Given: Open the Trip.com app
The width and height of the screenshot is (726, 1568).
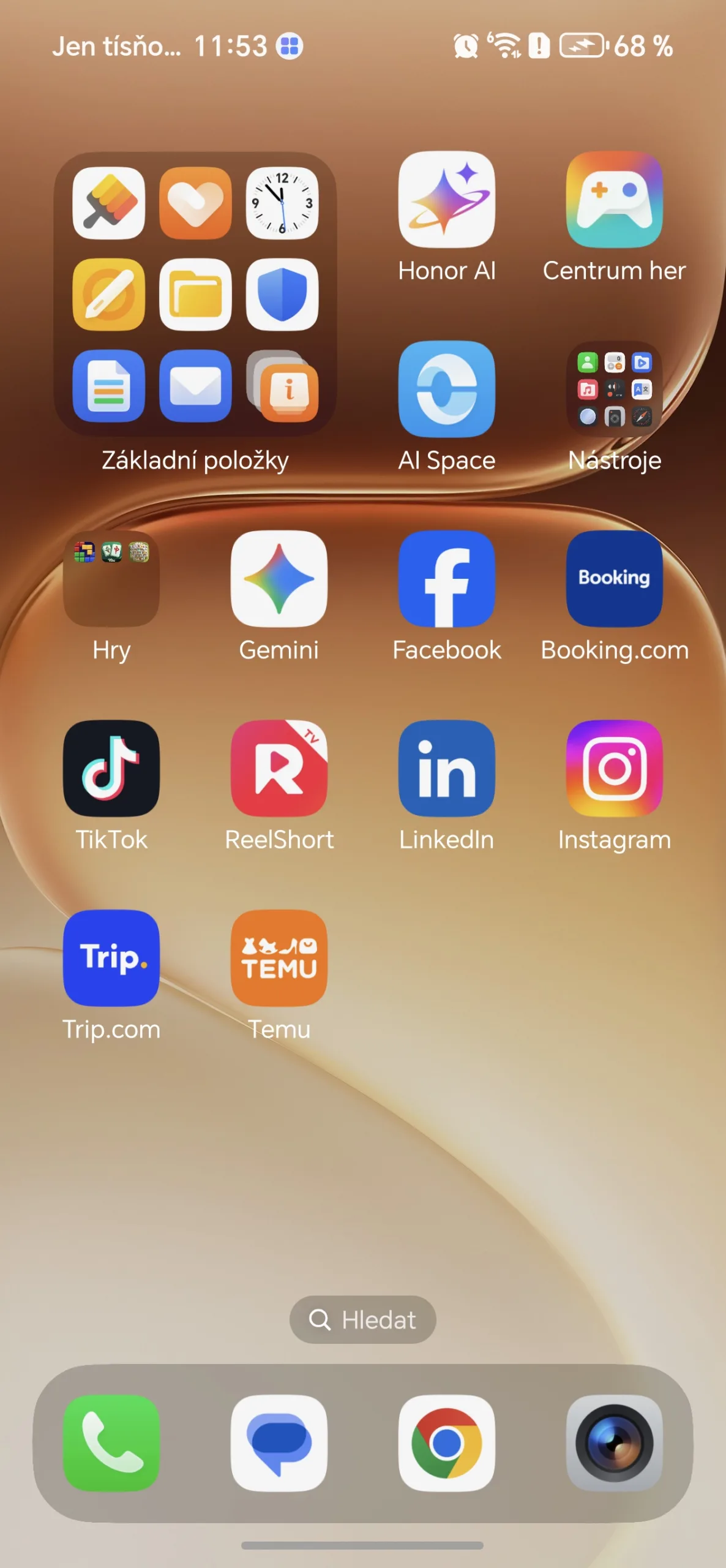Looking at the screenshot, I should pyautogui.click(x=111, y=957).
